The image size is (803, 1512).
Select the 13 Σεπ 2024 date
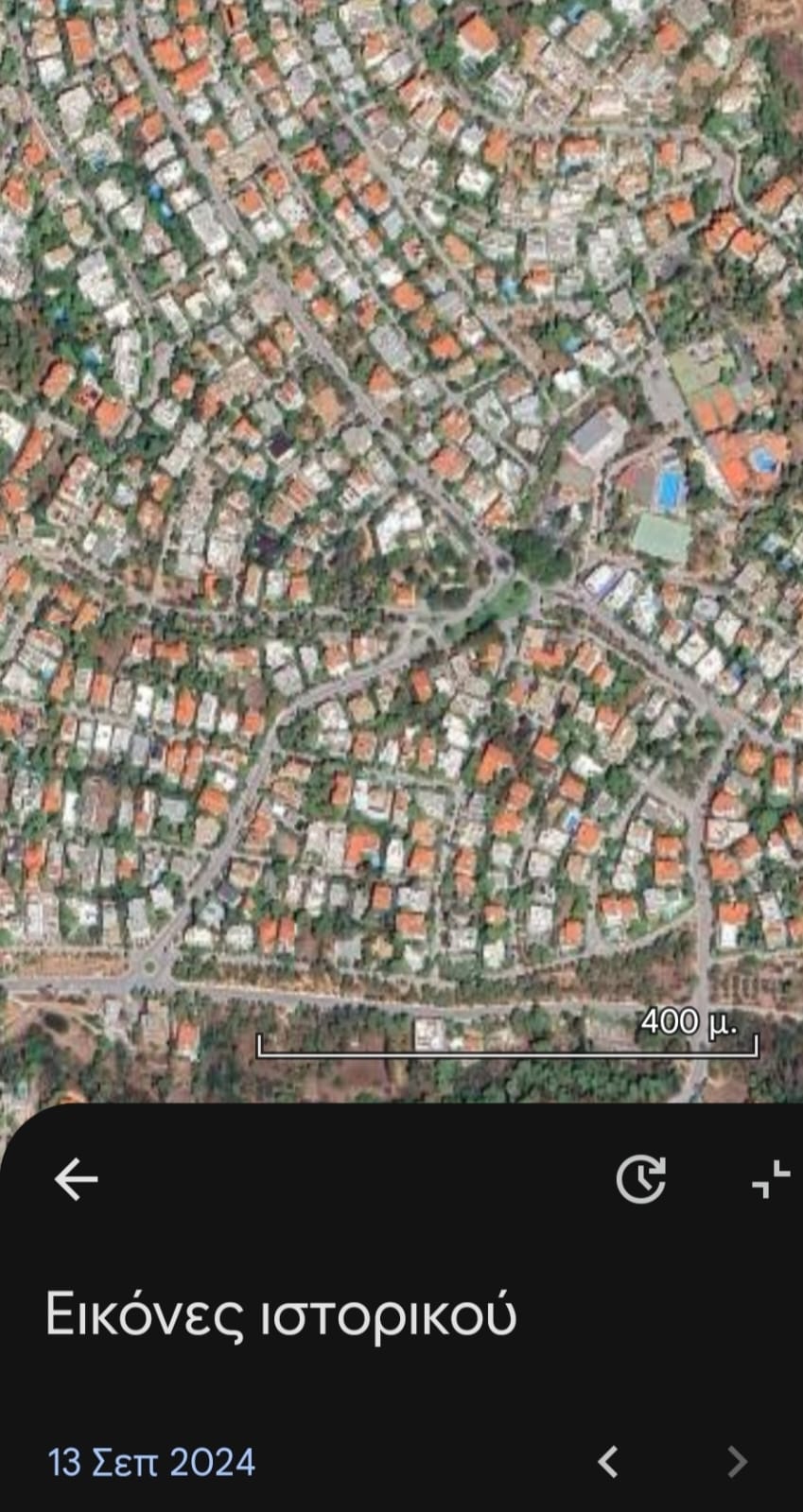pyautogui.click(x=152, y=1462)
